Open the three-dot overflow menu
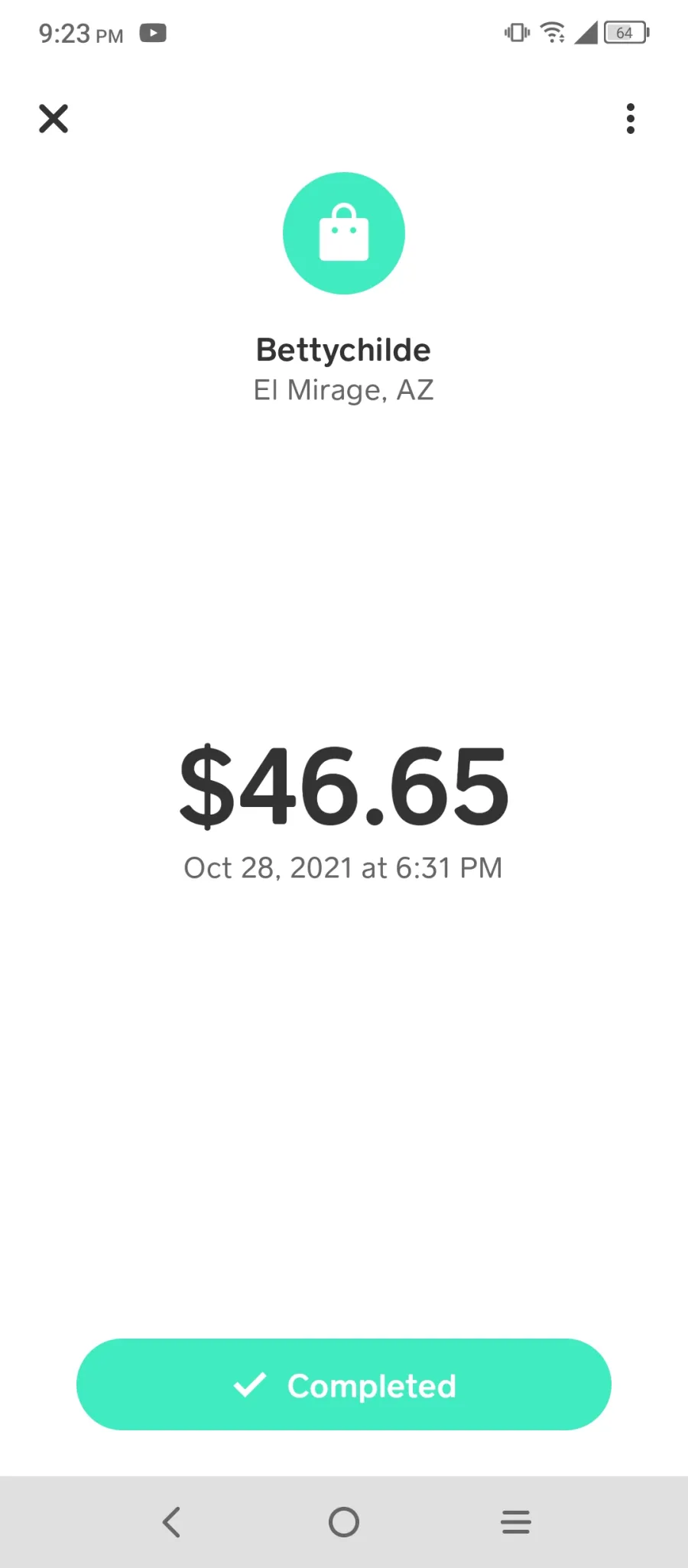Image resolution: width=688 pixels, height=1568 pixels. tap(631, 119)
